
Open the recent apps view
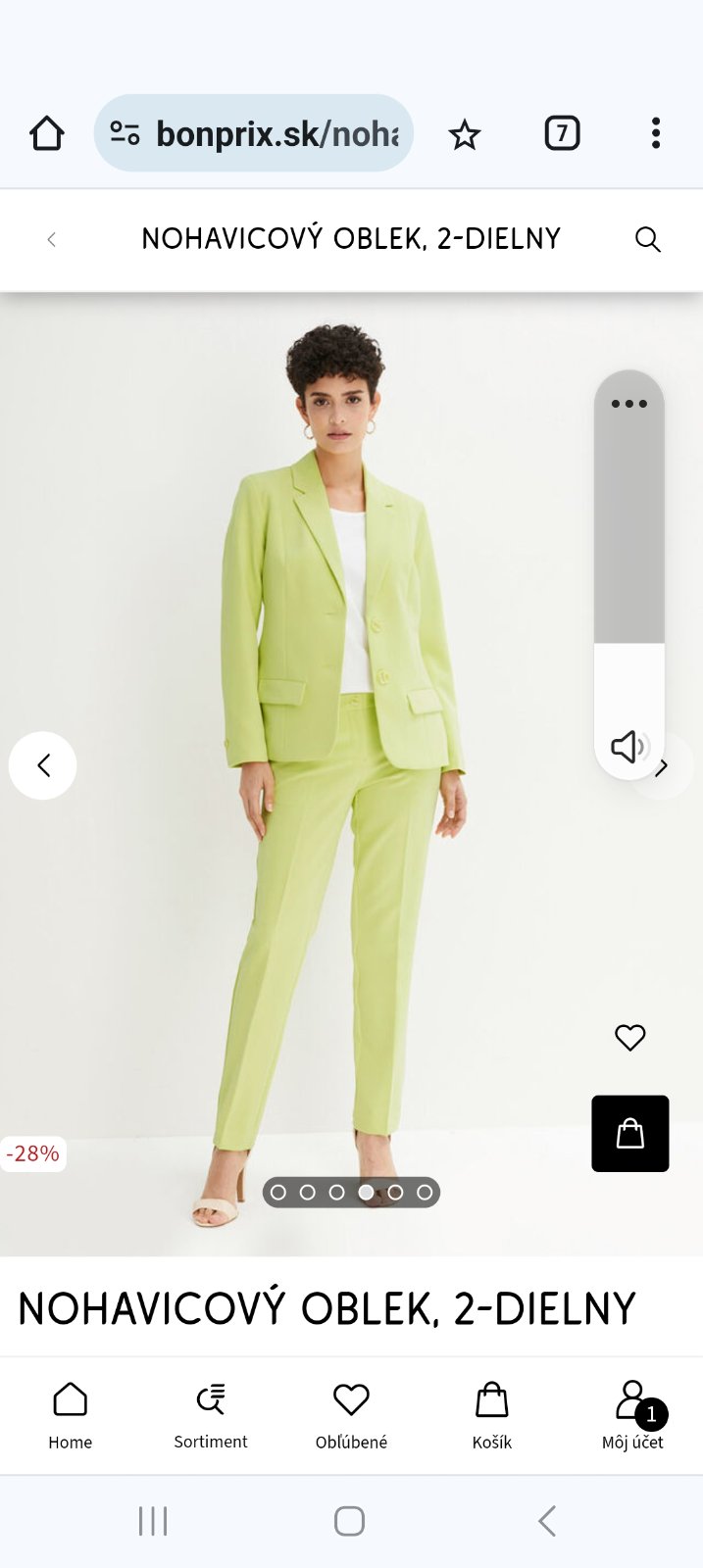[153, 1521]
